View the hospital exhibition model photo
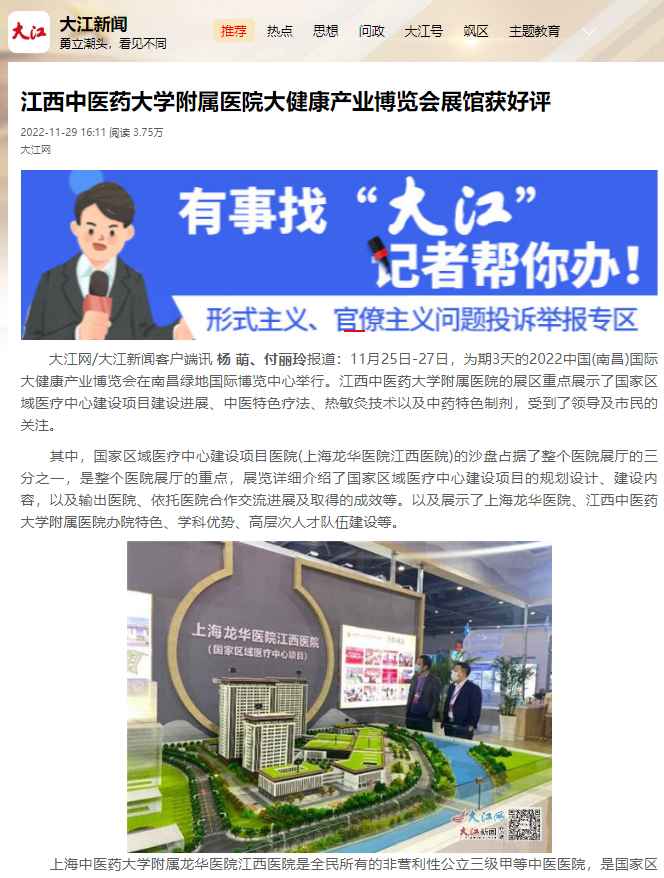This screenshot has width=664, height=878. [x=339, y=697]
